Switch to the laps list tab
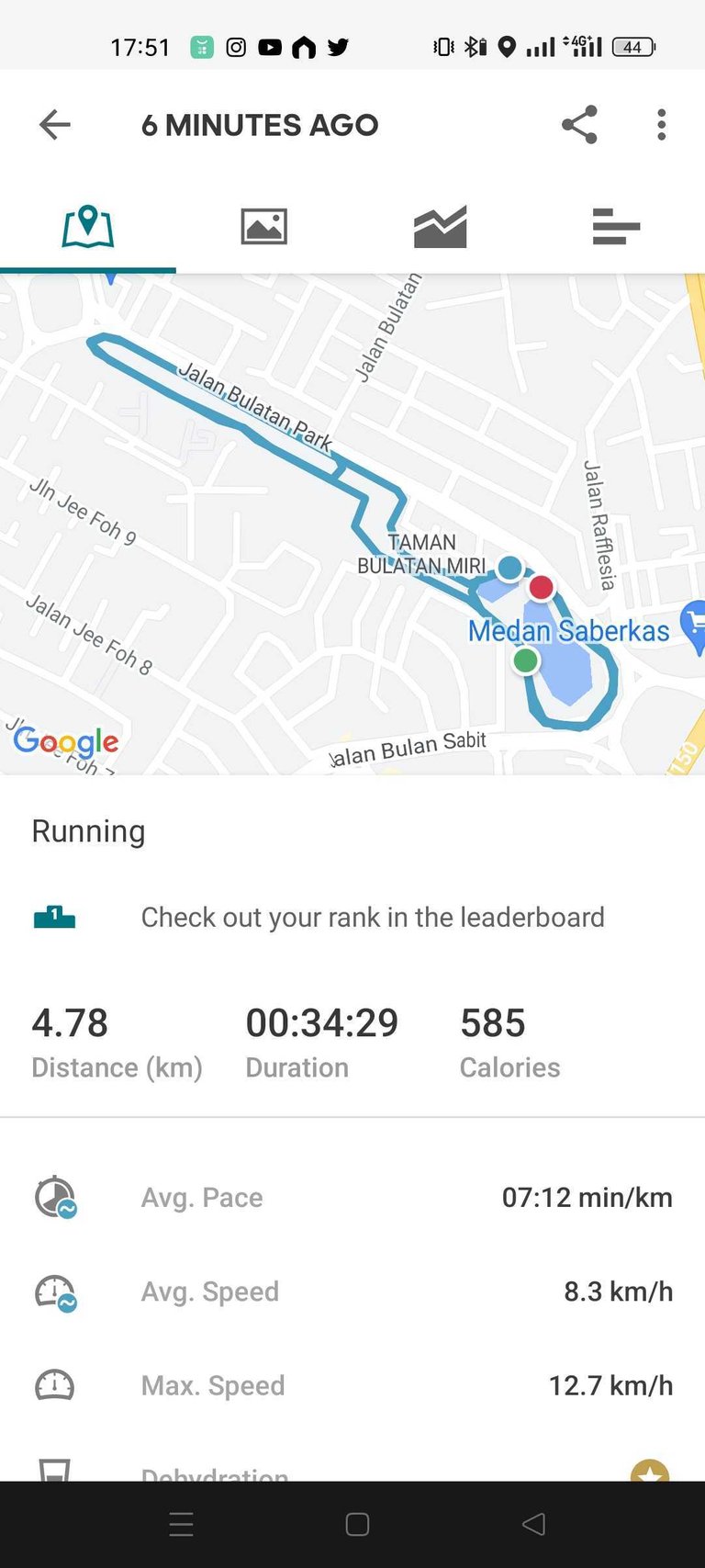The height and width of the screenshot is (1568, 705). (x=616, y=226)
